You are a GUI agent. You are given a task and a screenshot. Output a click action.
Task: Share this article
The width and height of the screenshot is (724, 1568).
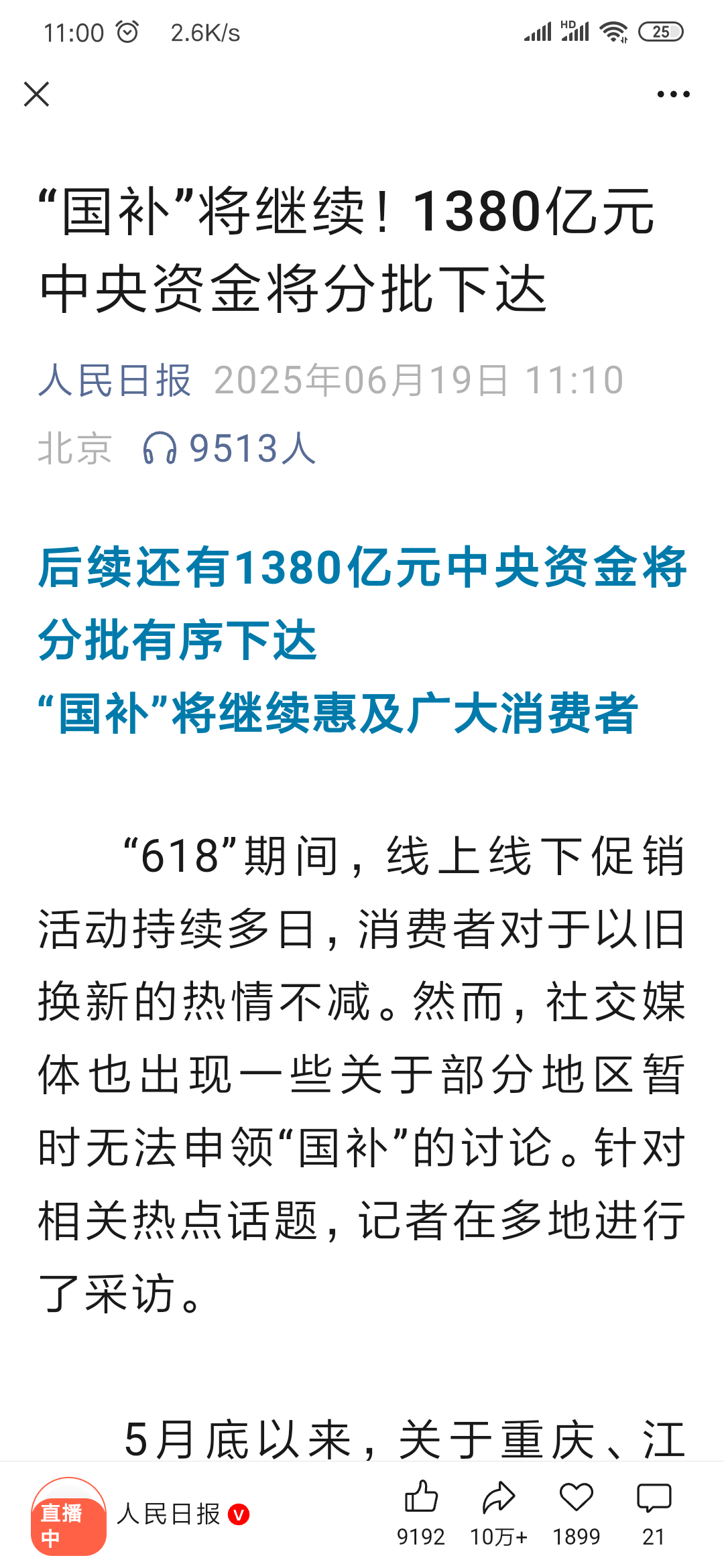click(499, 1497)
